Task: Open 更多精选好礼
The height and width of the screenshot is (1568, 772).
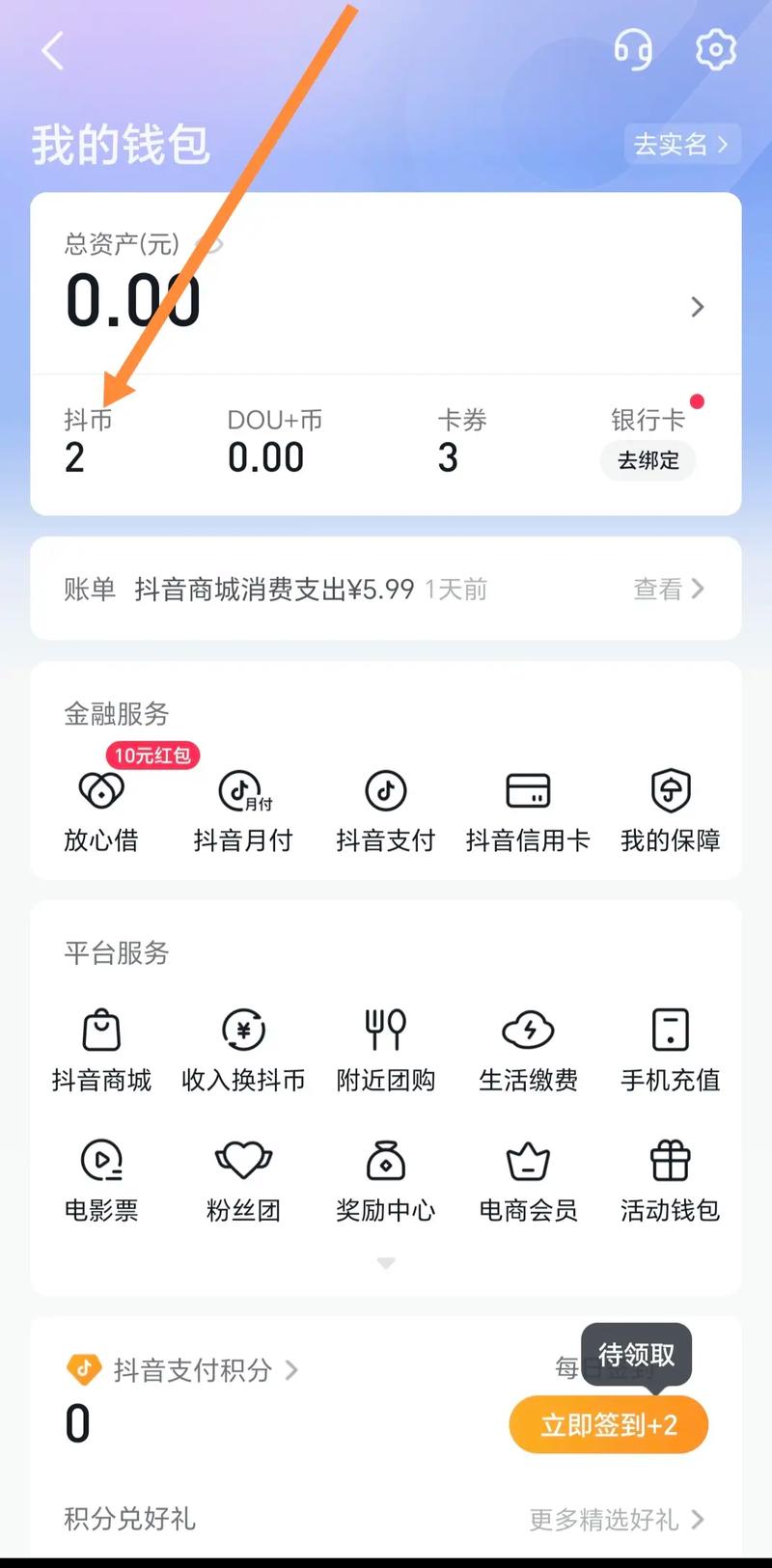Action: click(617, 1520)
